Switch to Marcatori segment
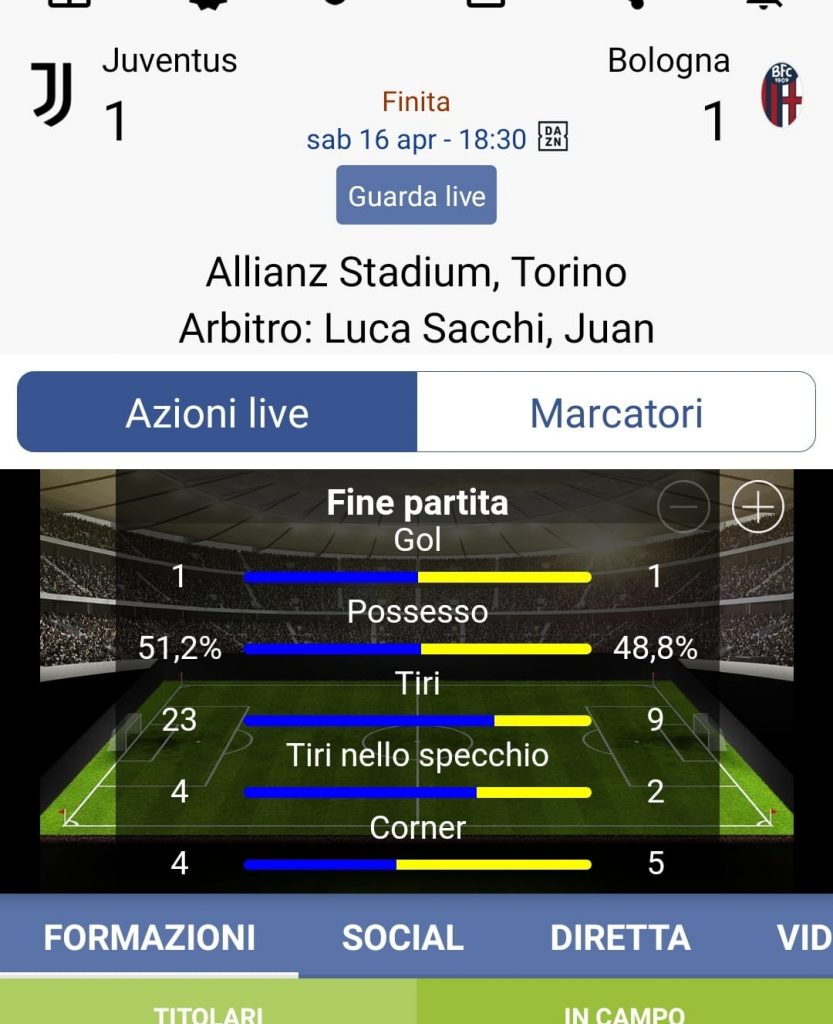833x1024 pixels. (x=616, y=413)
